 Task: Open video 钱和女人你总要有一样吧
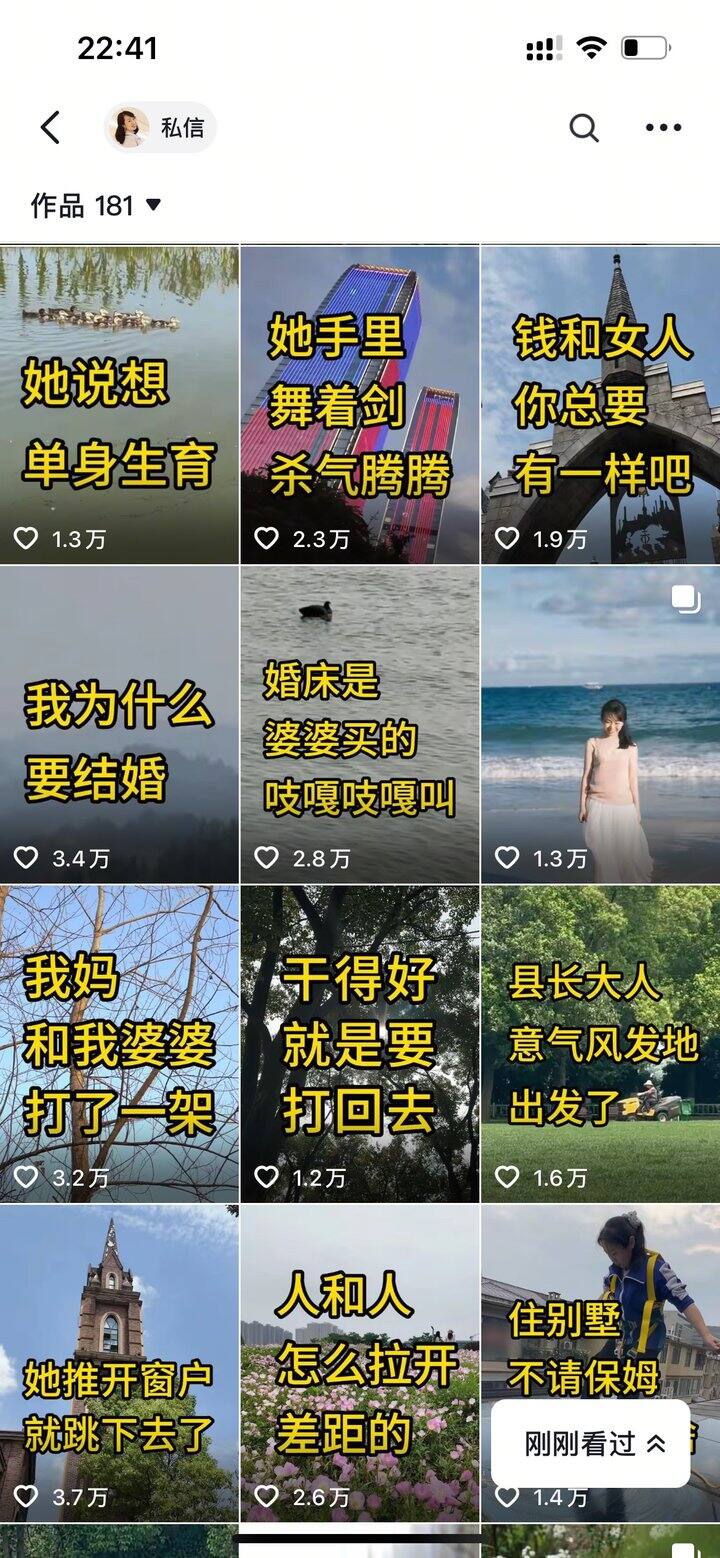point(601,405)
